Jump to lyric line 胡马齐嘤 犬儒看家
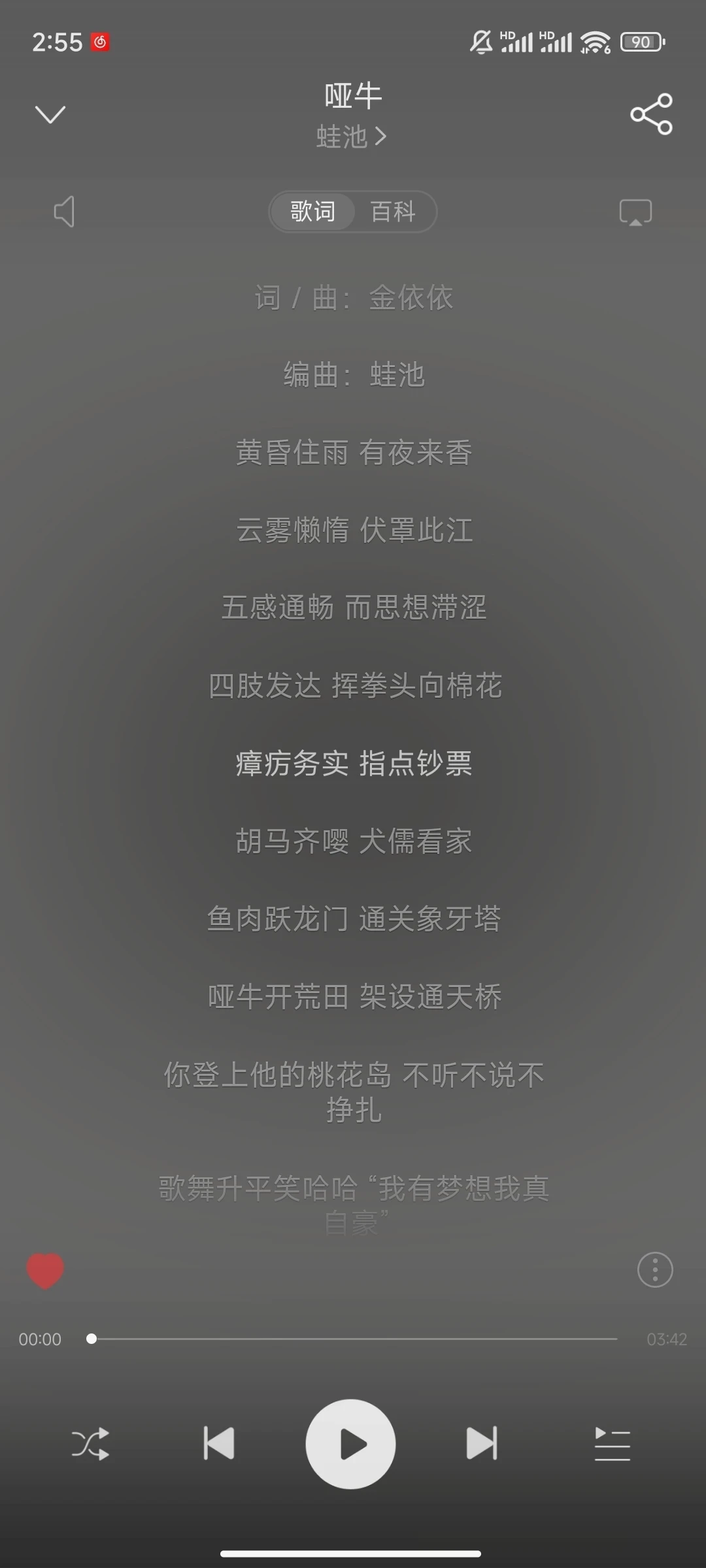 (354, 841)
